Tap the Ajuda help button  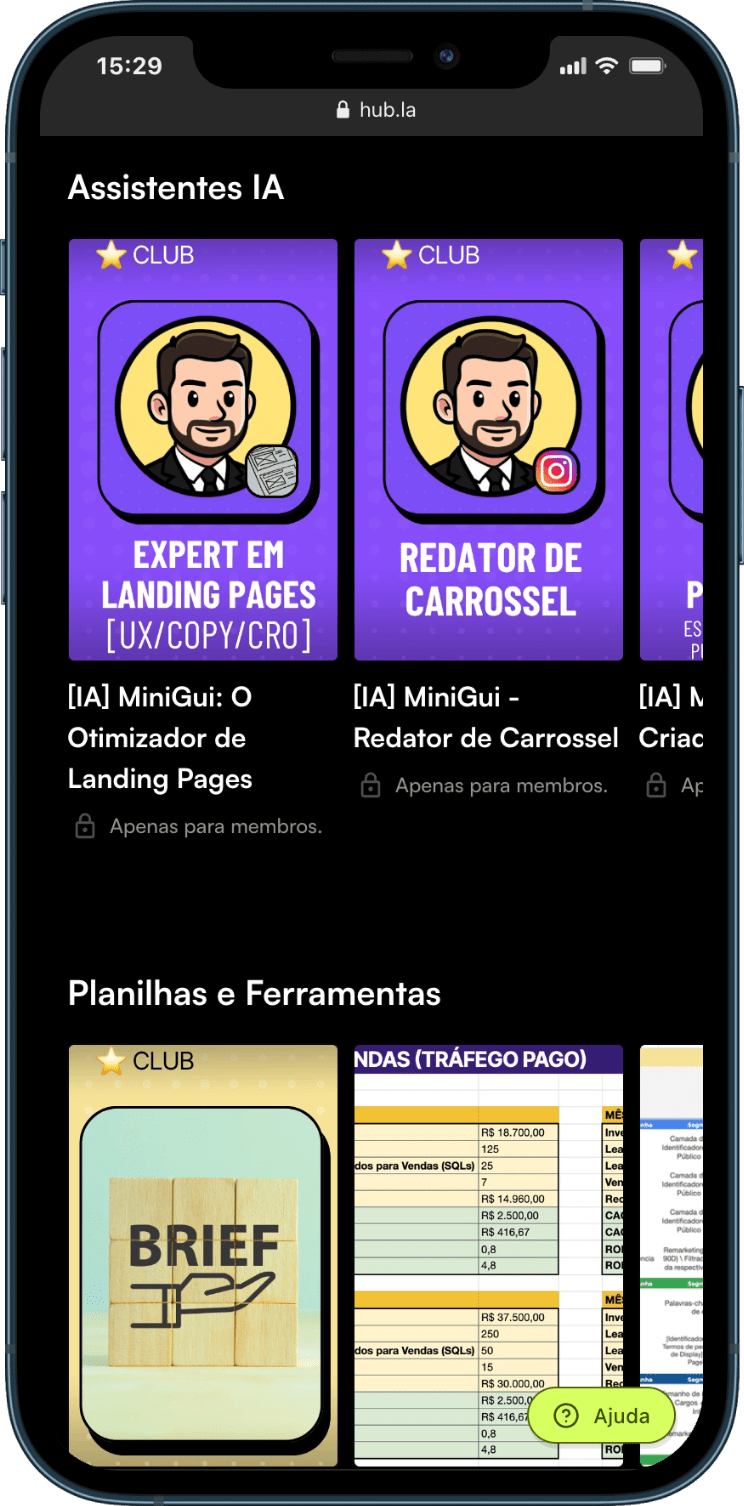[x=603, y=1417]
